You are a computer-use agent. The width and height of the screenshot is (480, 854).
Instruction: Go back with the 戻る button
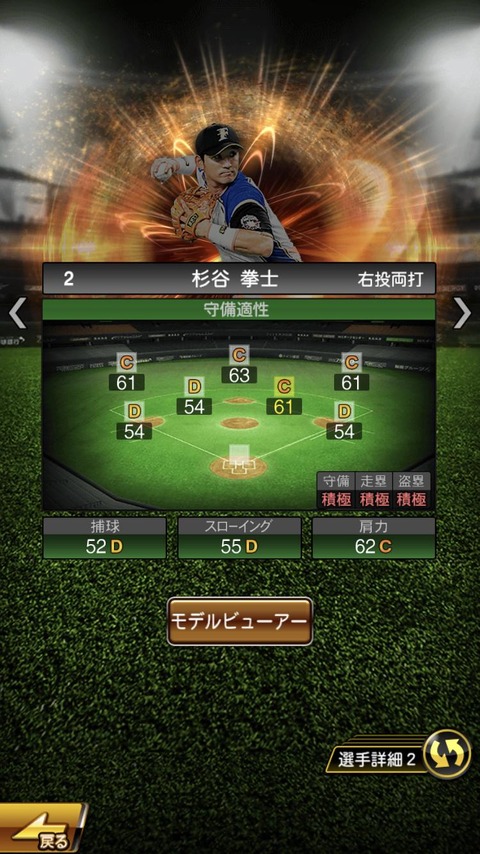point(42,828)
